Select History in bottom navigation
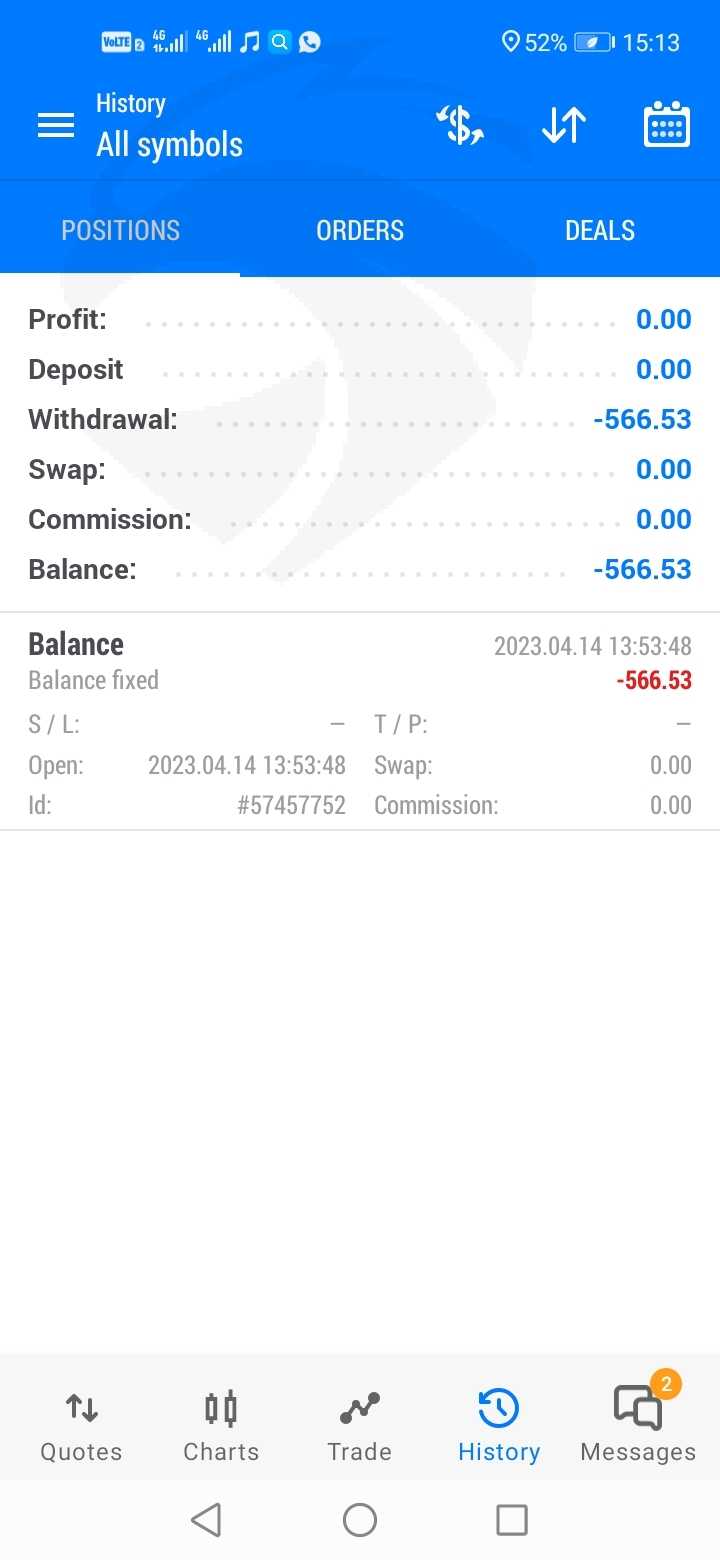 499,1425
